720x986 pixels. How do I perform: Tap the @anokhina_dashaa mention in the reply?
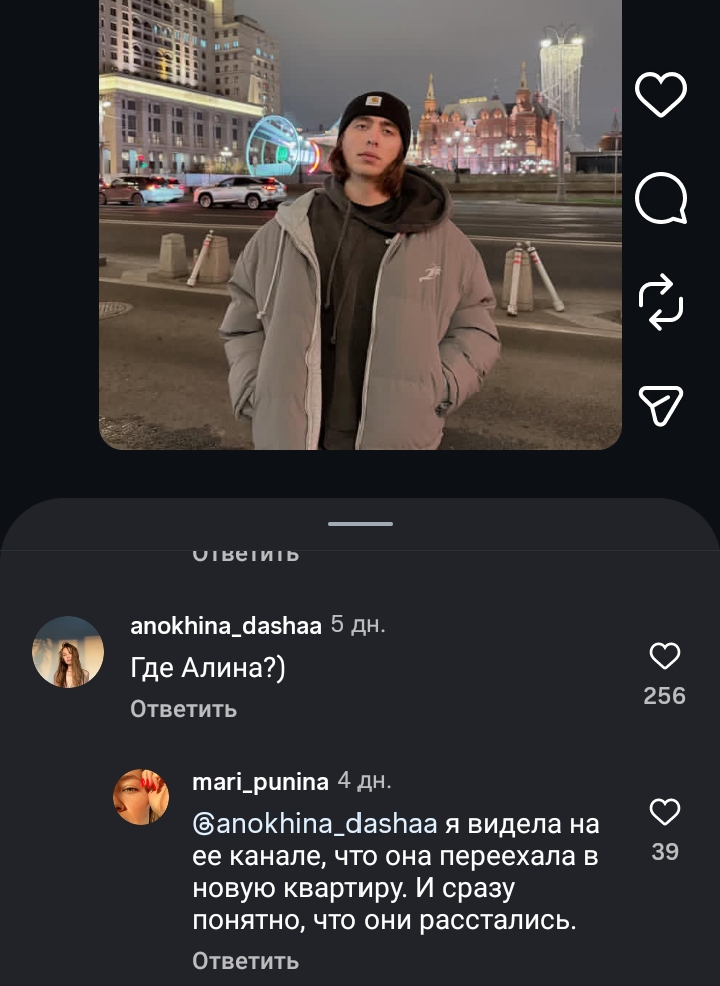(315, 824)
